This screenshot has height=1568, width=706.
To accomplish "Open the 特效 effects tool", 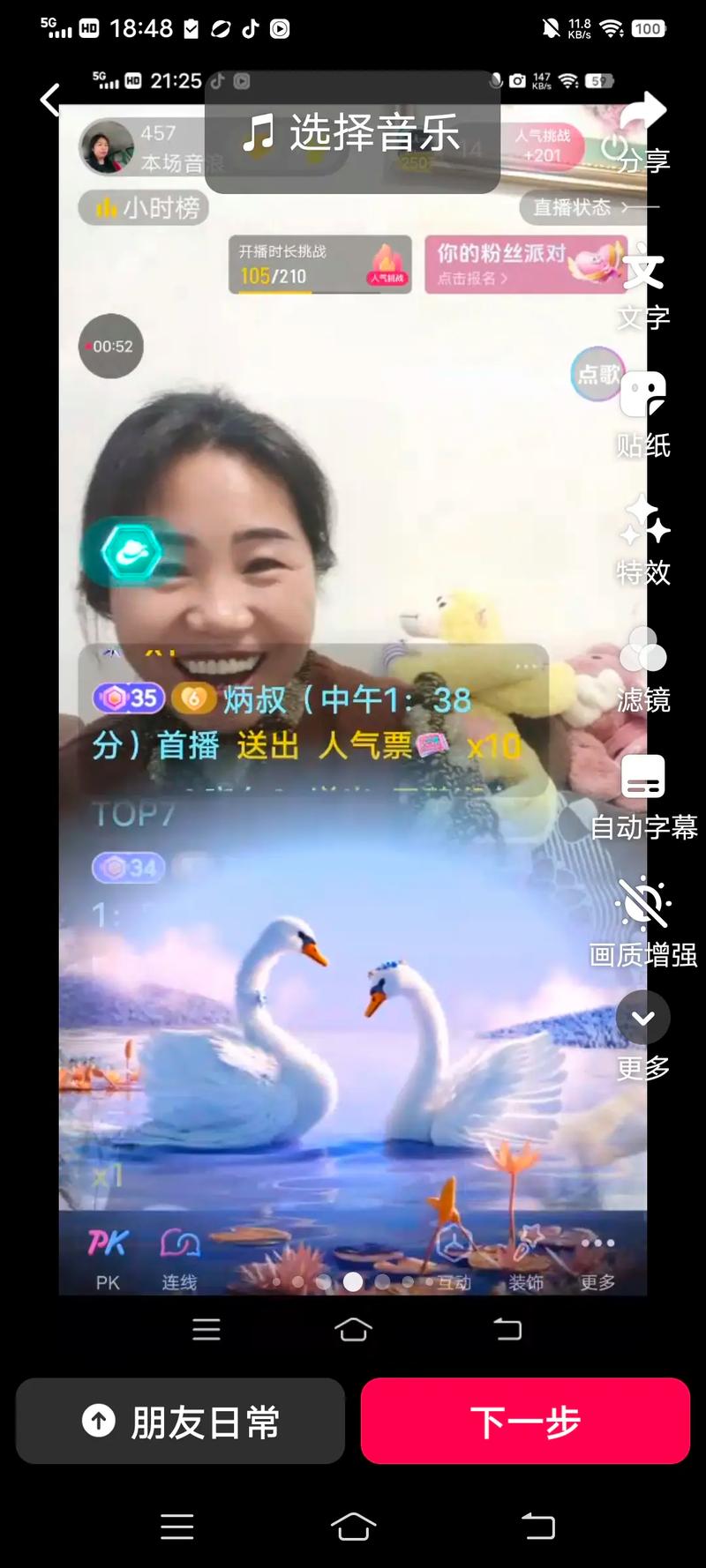I will (x=643, y=540).
